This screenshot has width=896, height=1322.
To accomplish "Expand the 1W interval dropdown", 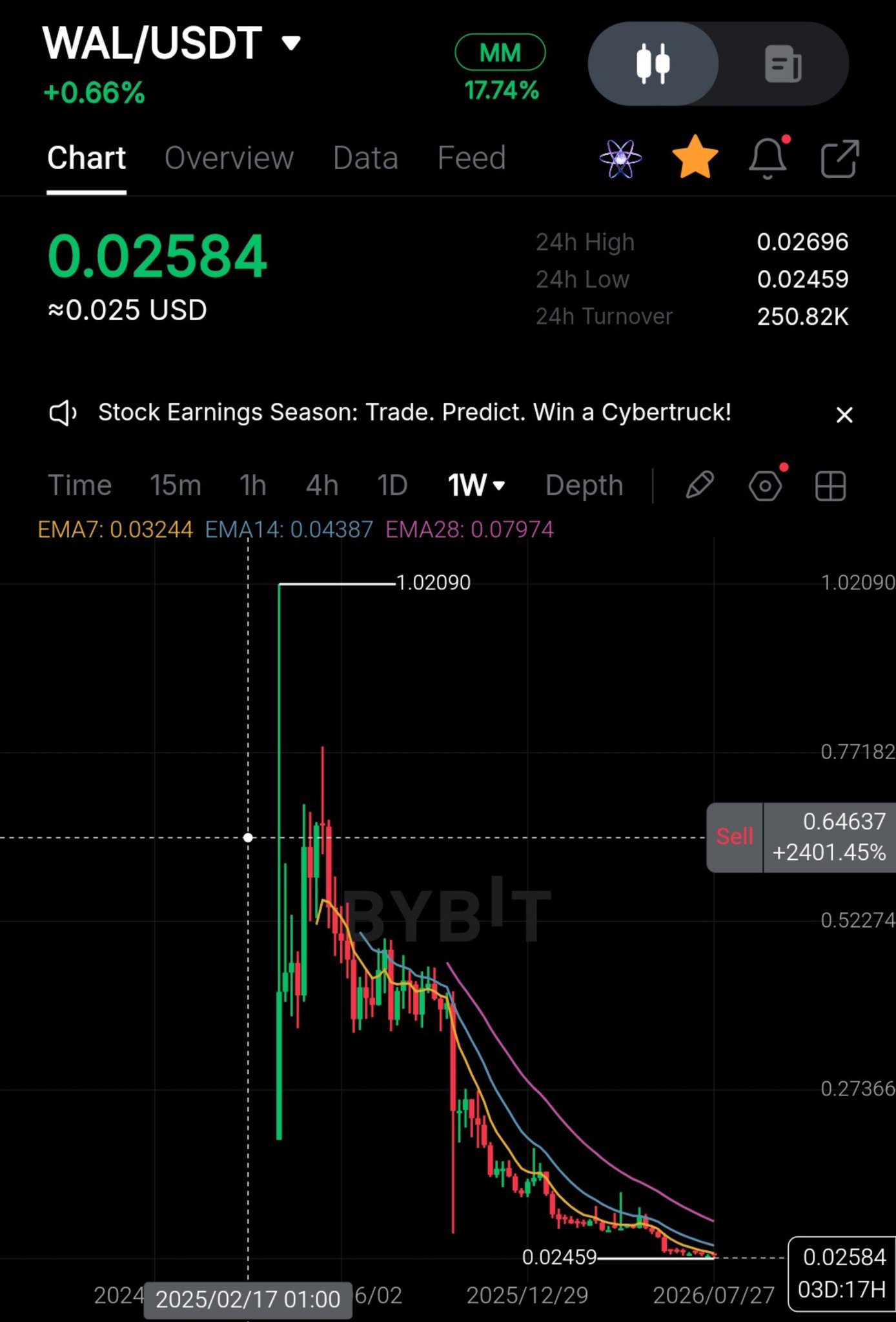I will (476, 485).
